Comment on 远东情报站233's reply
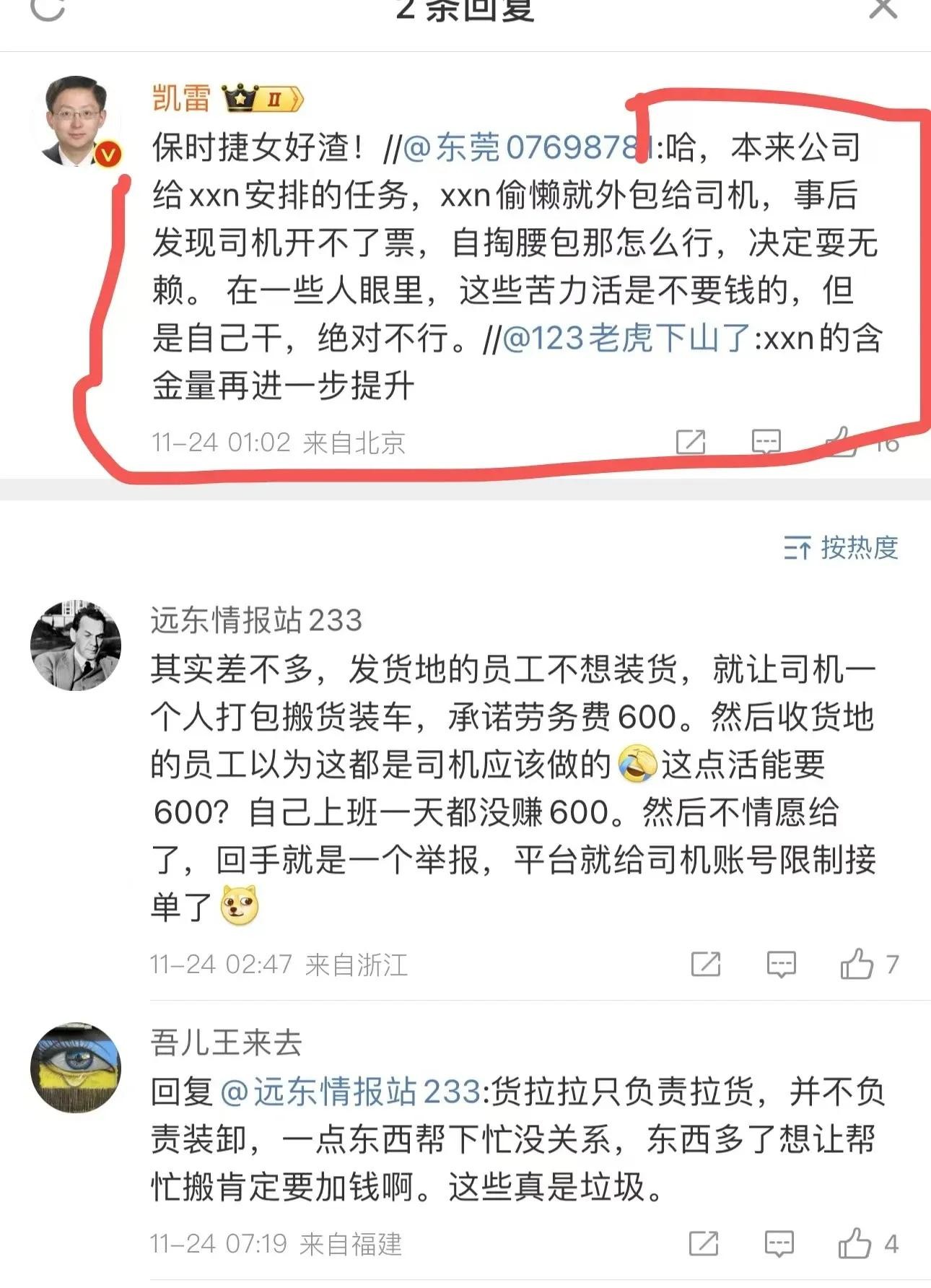This screenshot has height=1288, width=931. tap(781, 964)
